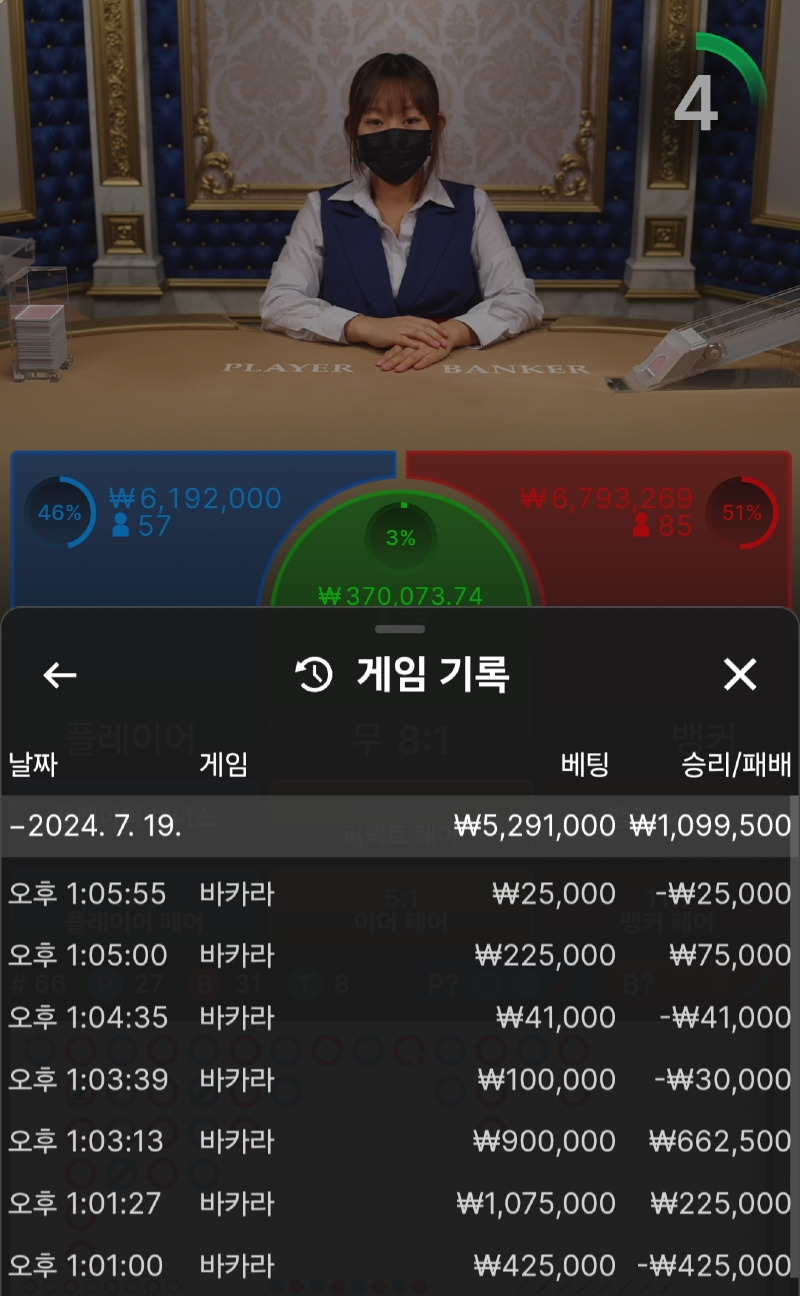Open the 오후 1:04:35 바카라 record
The image size is (800, 1296).
[x=398, y=1017]
